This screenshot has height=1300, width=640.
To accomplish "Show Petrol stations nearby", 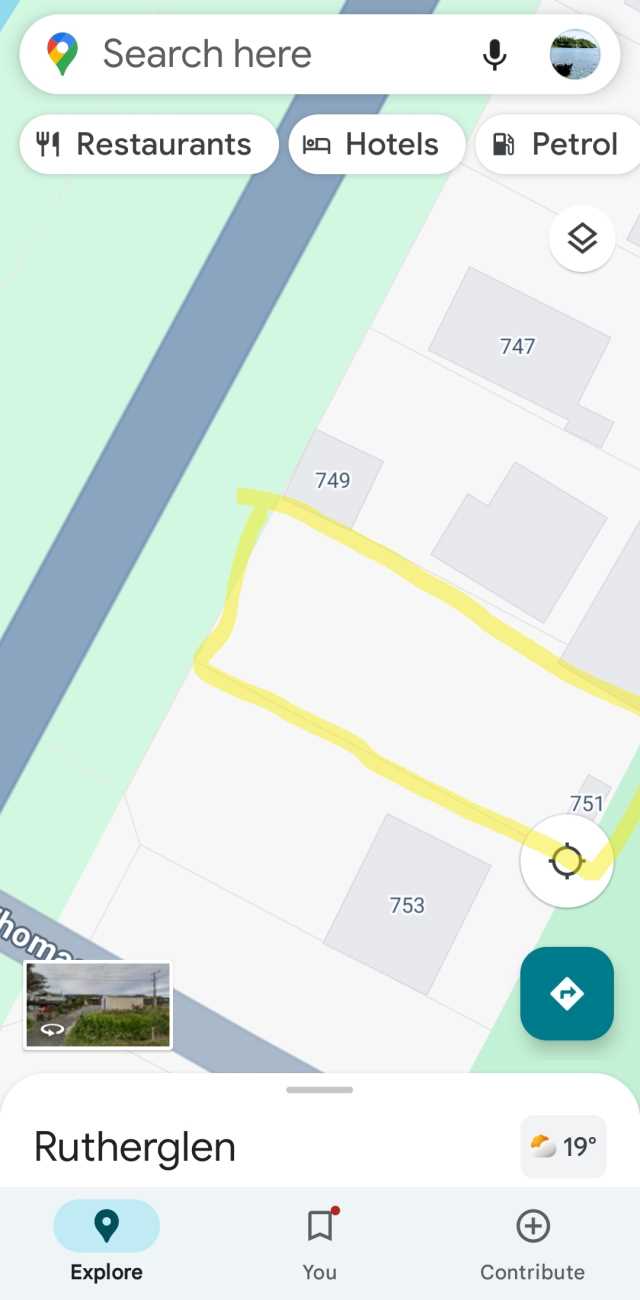I will (x=557, y=144).
